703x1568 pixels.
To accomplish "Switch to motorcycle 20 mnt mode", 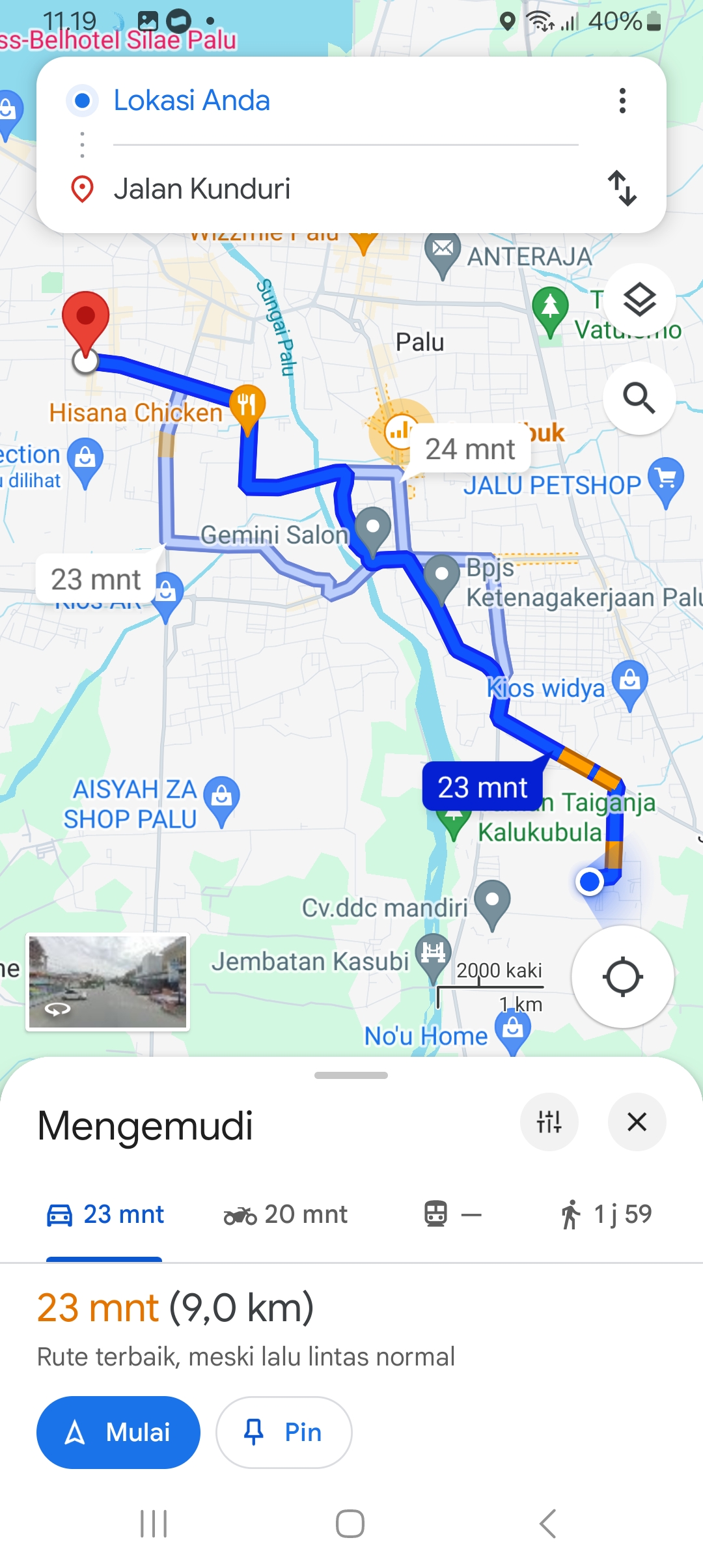I will click(285, 1214).
